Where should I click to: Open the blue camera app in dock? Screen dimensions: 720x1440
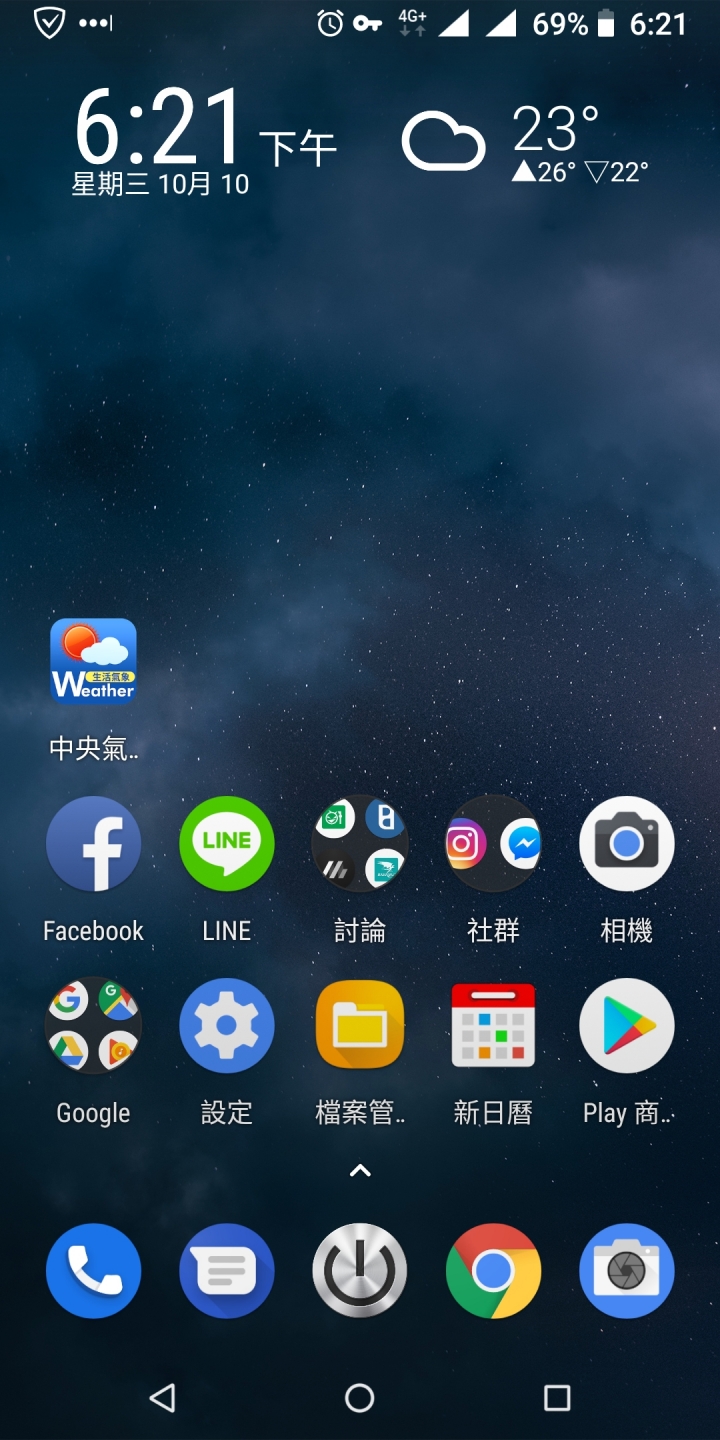626,1271
